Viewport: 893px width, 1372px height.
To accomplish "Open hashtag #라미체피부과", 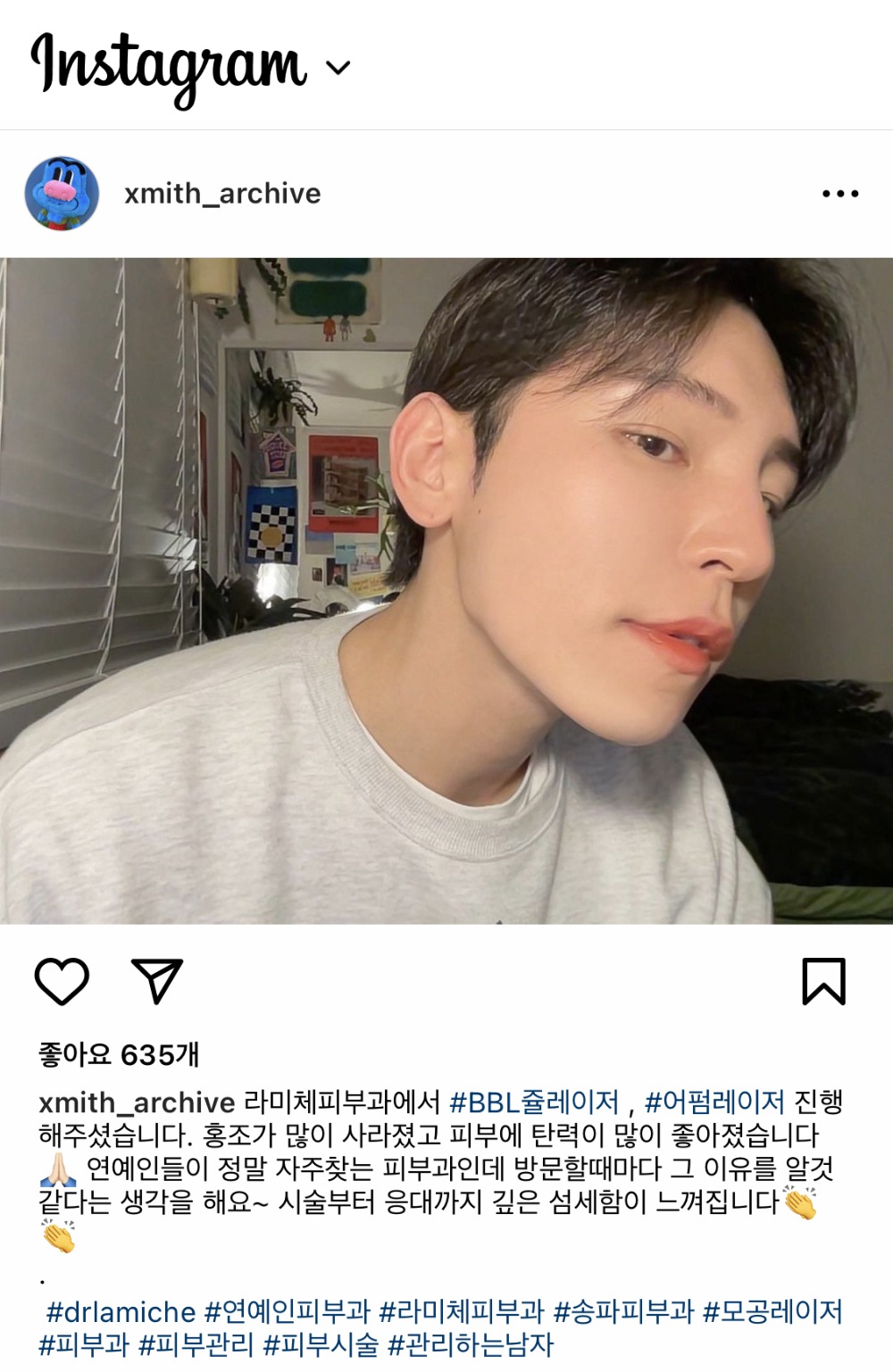I will tap(462, 1311).
